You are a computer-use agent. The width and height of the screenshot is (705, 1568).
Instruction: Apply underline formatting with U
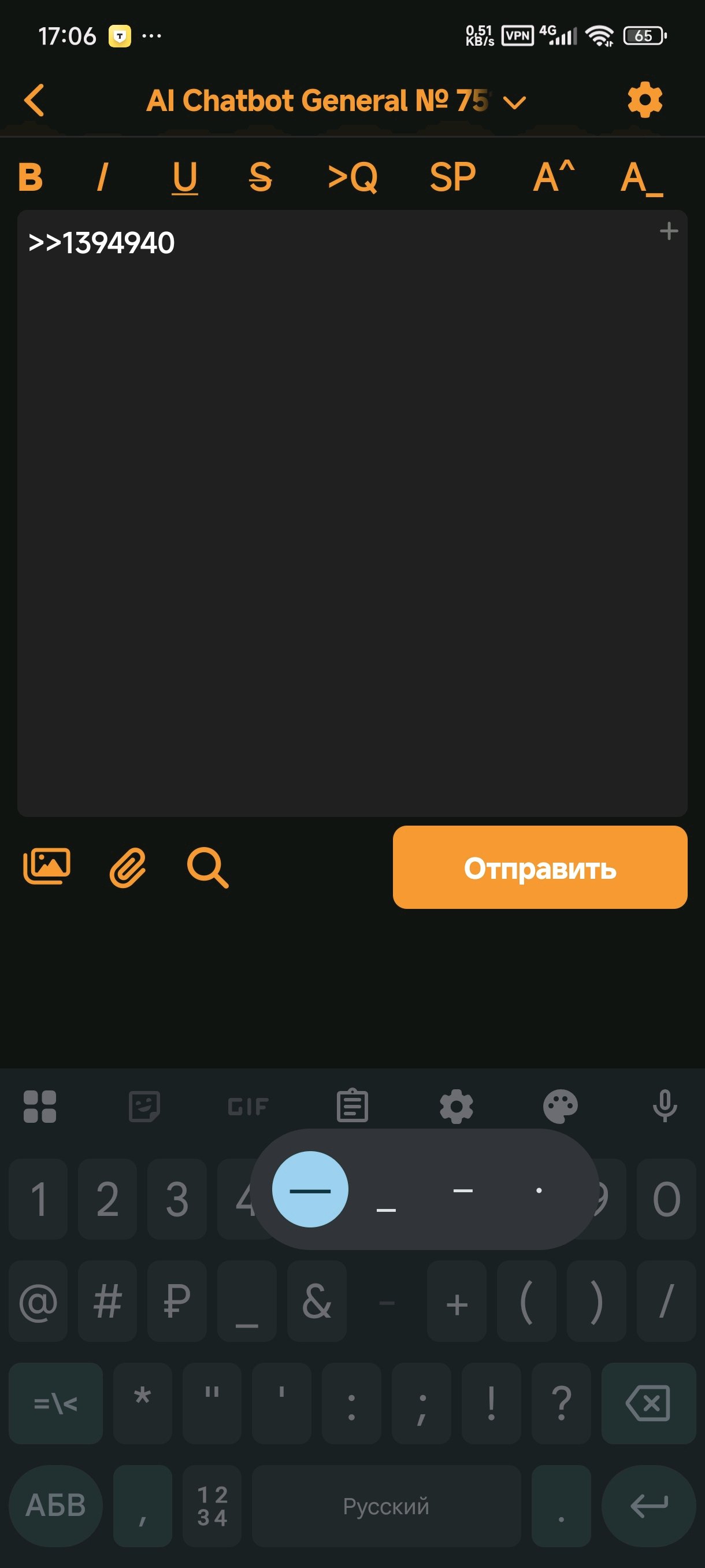184,177
